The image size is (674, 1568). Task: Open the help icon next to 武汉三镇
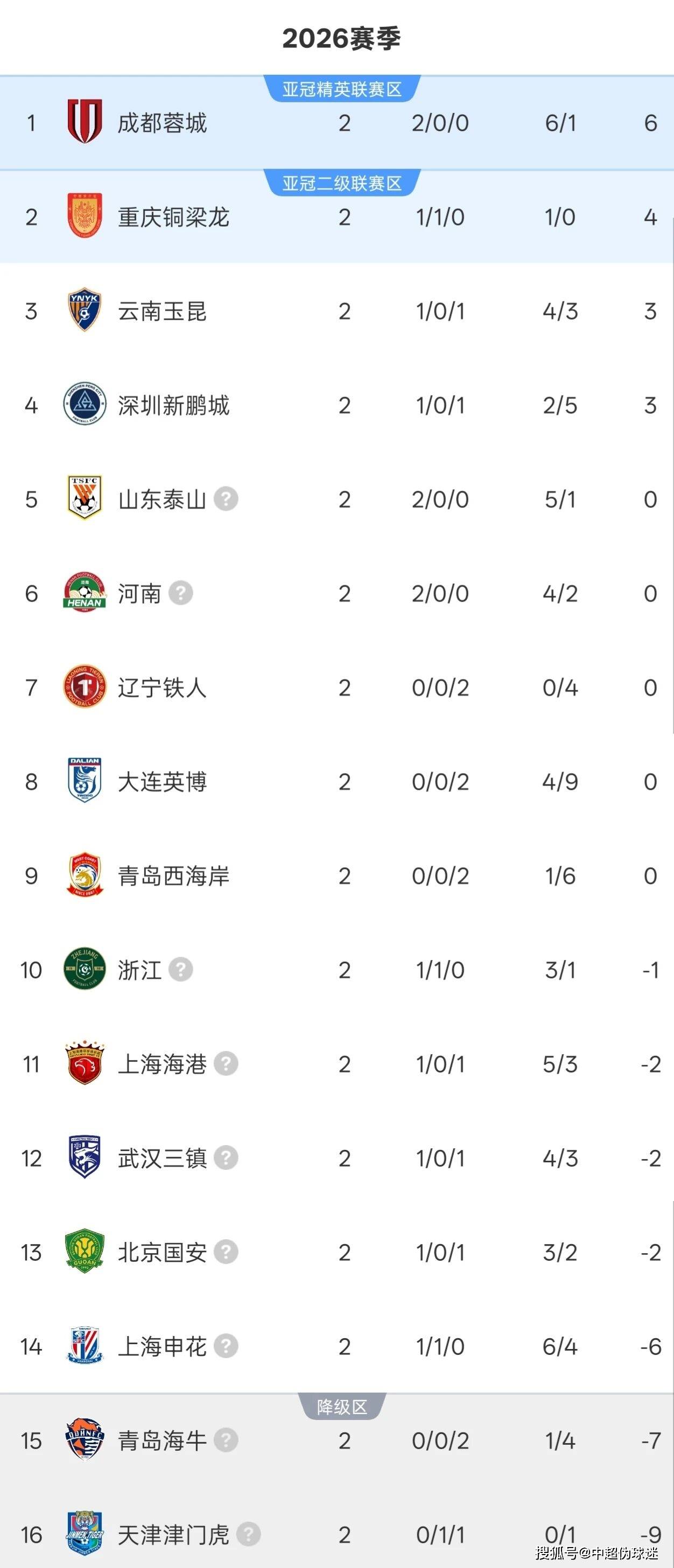point(226,1158)
